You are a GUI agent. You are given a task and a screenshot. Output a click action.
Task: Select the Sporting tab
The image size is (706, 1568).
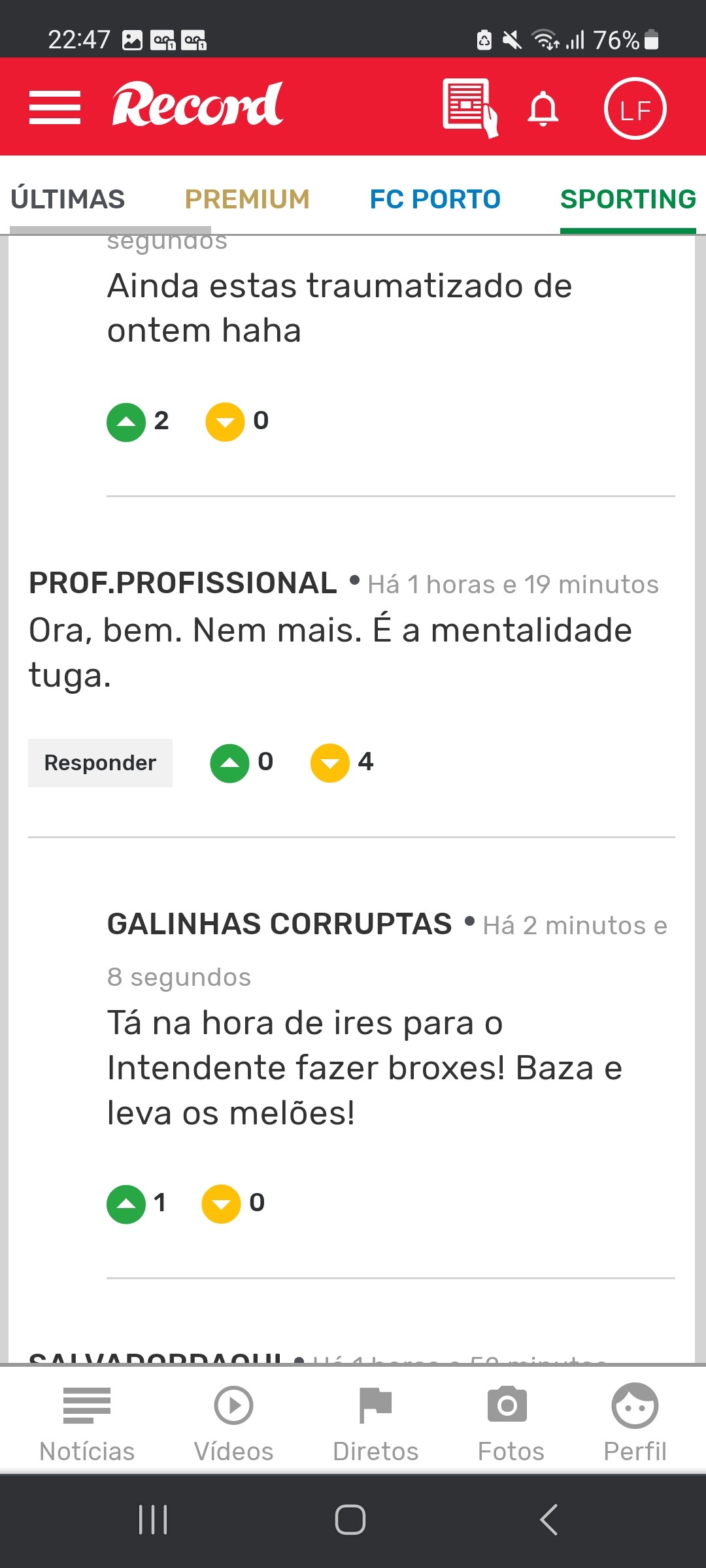(x=628, y=199)
